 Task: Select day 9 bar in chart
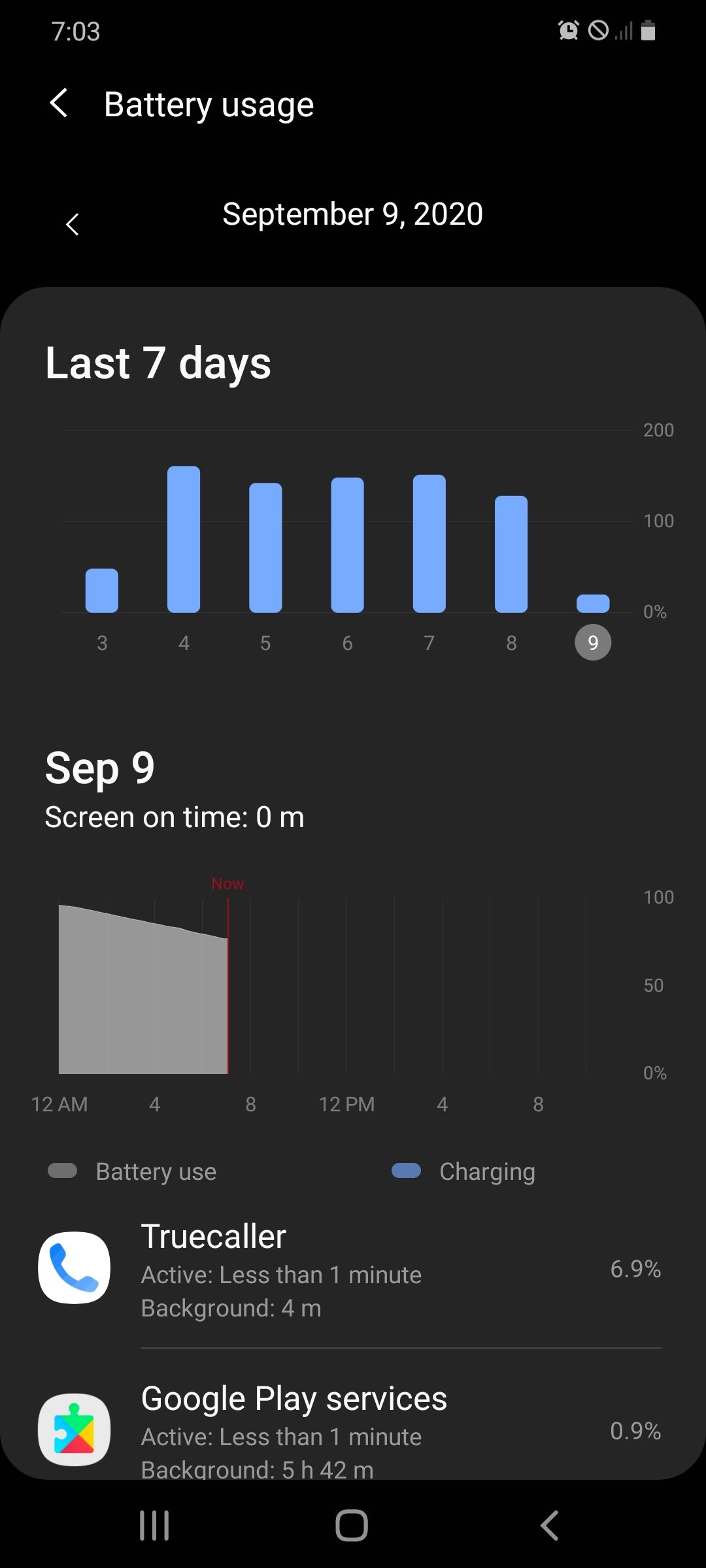point(593,604)
